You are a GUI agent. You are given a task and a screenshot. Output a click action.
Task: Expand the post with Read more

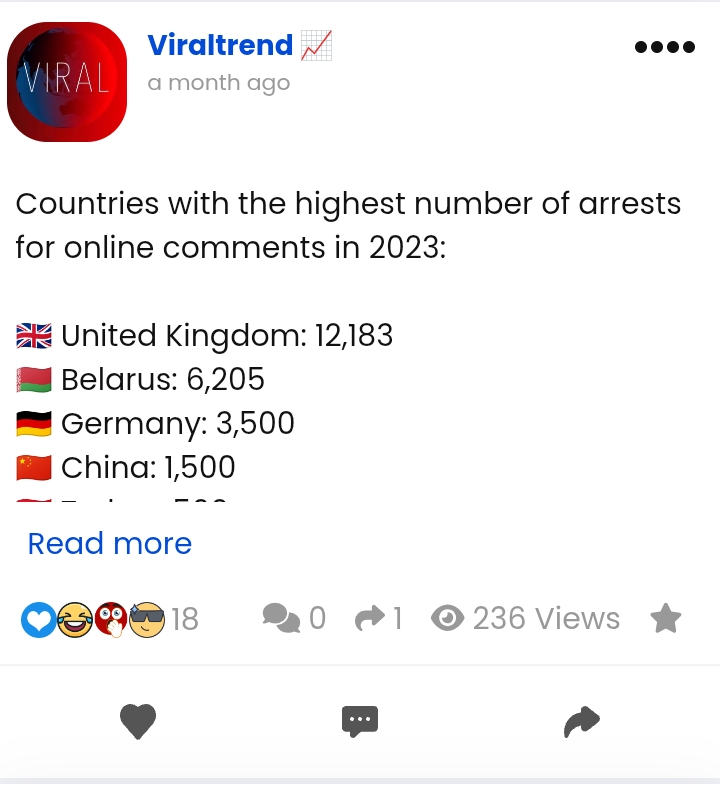click(110, 543)
